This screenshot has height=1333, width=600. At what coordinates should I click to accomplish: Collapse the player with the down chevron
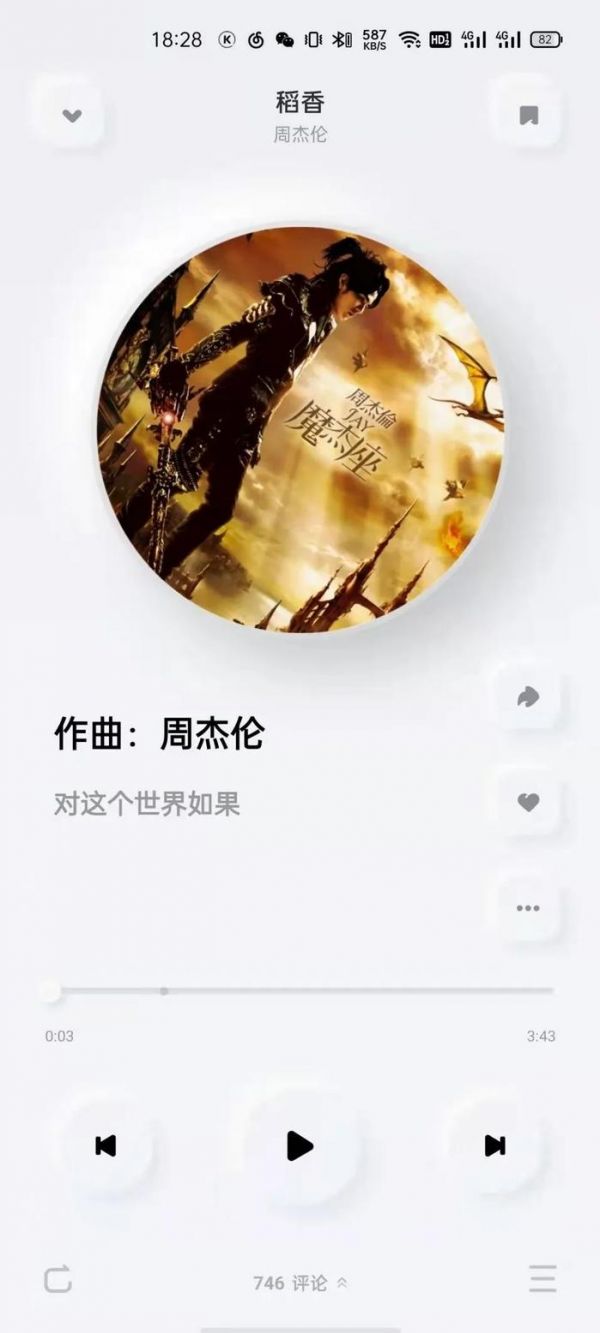[x=71, y=116]
